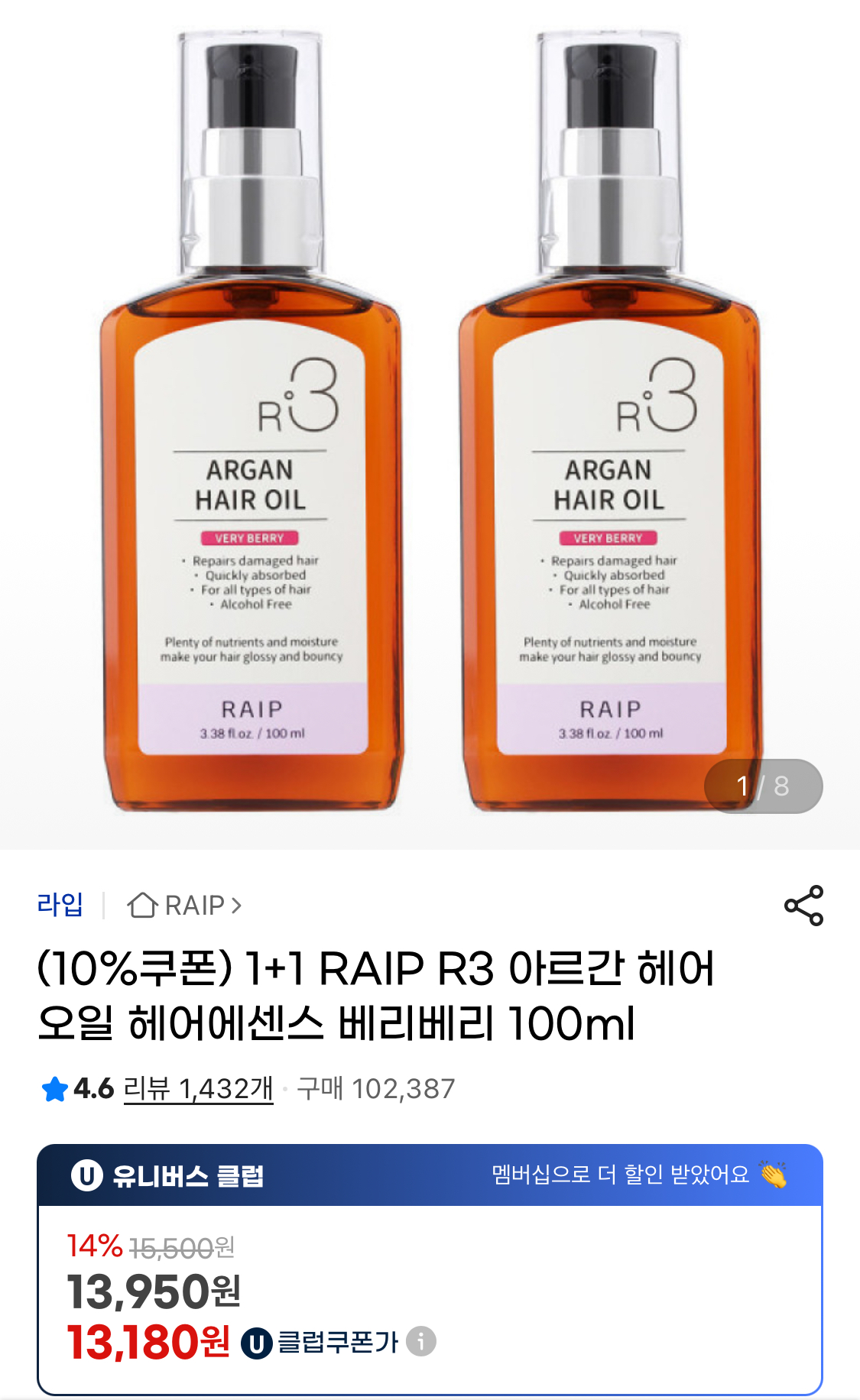
Task: Open the RAIP brand store link
Action: pos(185,906)
